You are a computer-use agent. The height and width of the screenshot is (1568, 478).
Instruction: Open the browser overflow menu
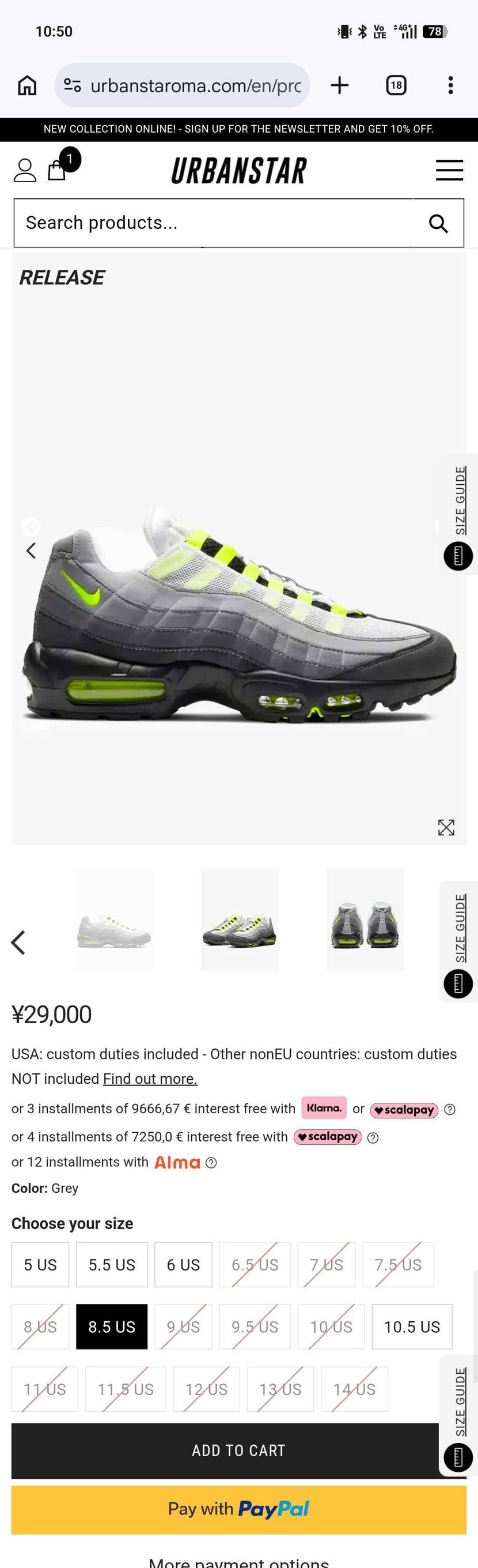click(450, 85)
